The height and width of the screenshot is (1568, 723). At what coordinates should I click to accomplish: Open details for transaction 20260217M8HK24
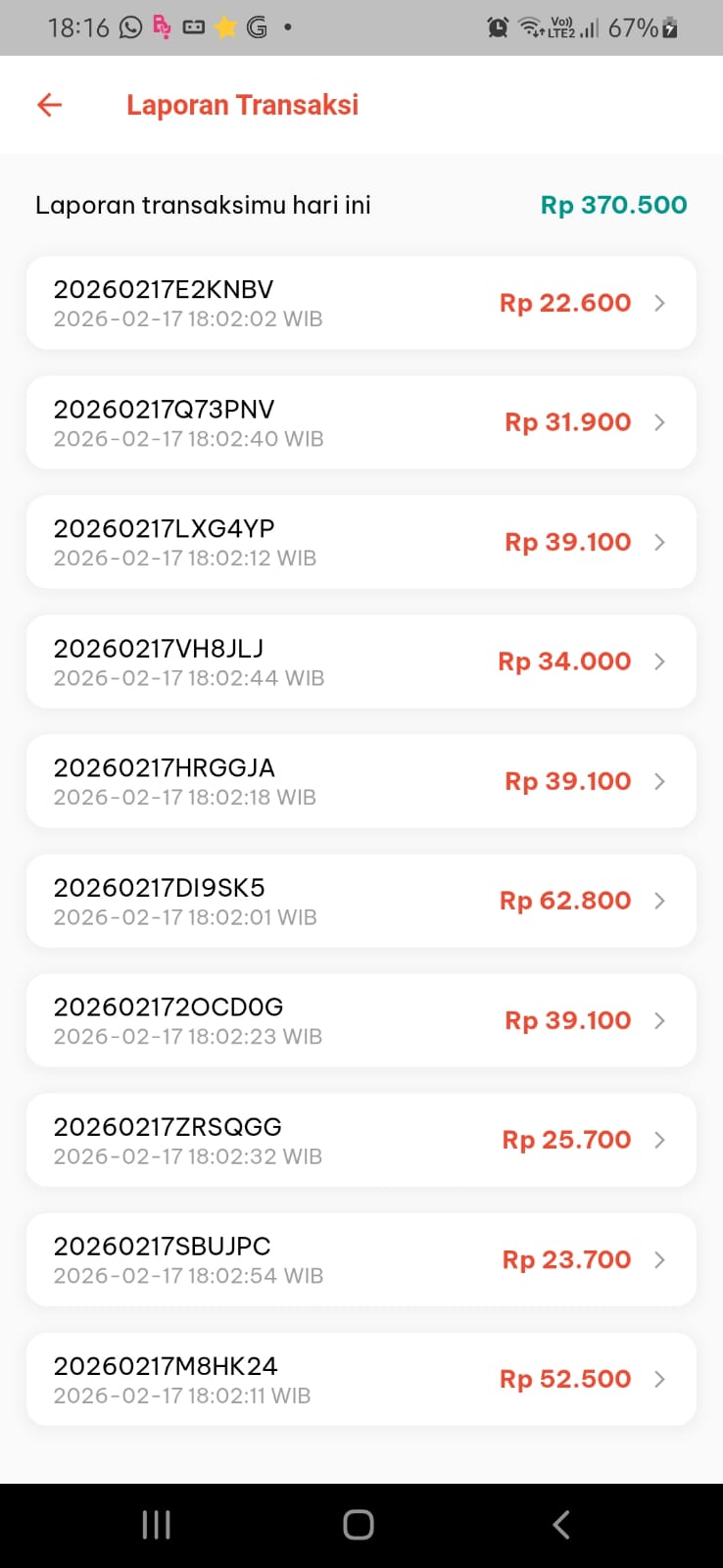click(x=659, y=1379)
